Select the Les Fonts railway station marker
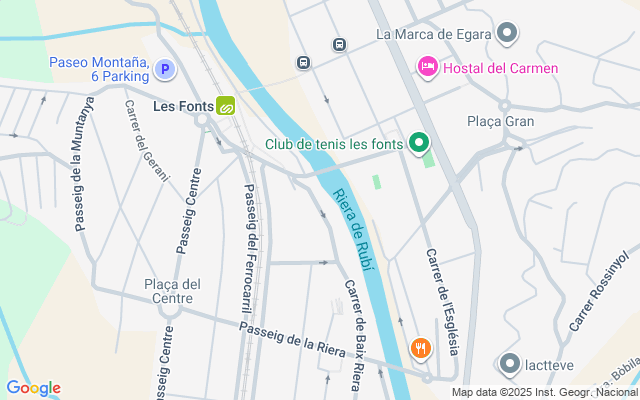 pyautogui.click(x=226, y=104)
